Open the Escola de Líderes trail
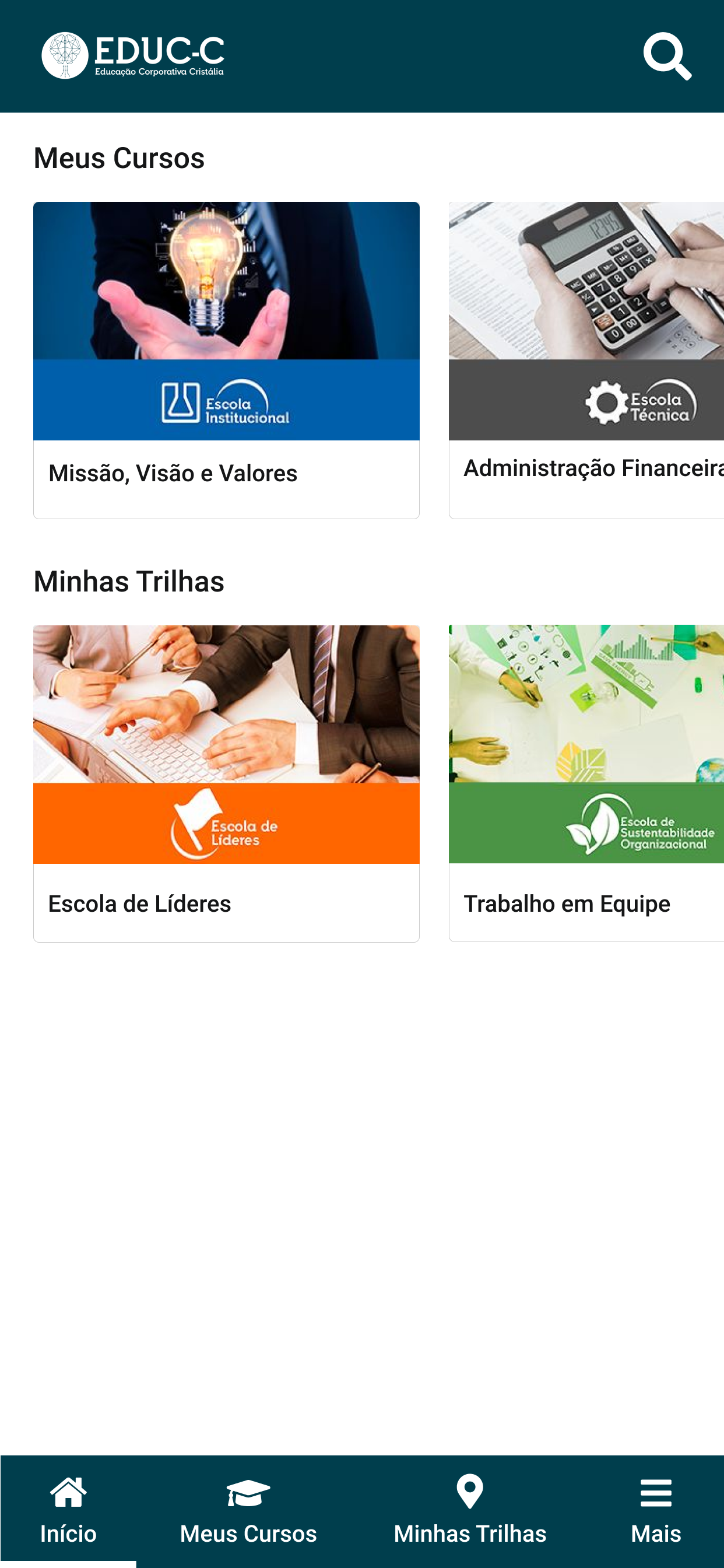 [x=226, y=783]
